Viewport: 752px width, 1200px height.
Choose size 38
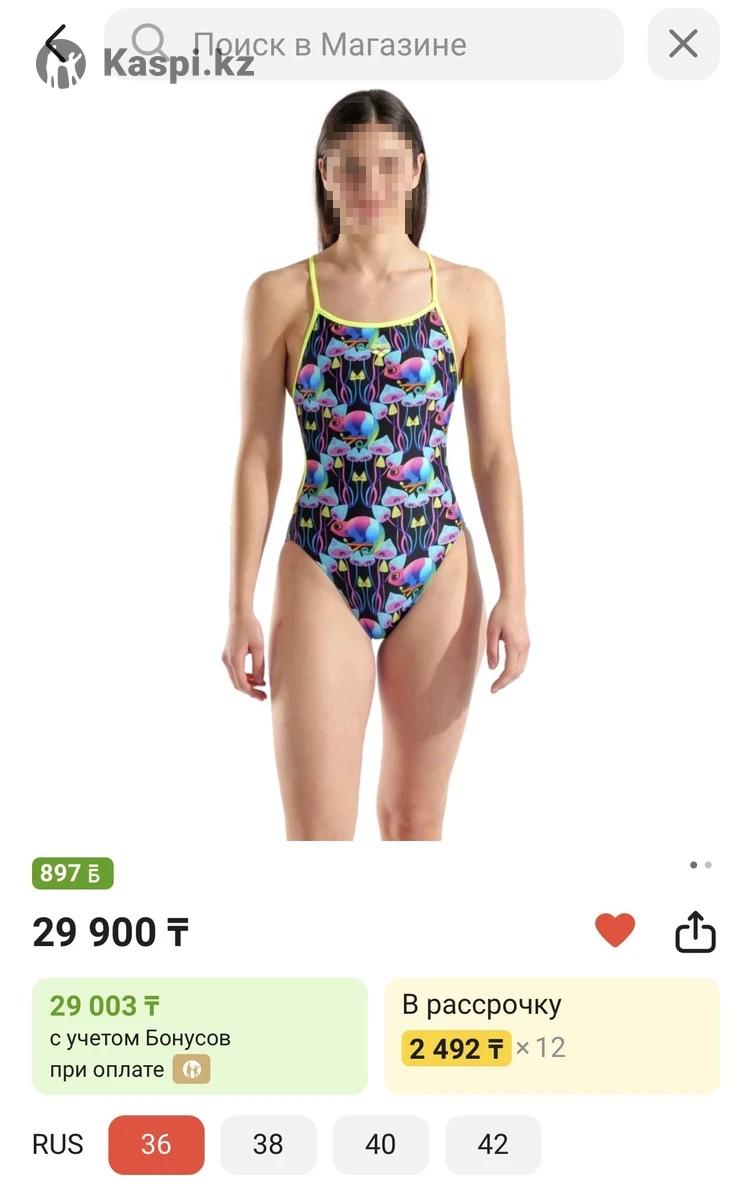click(268, 1144)
